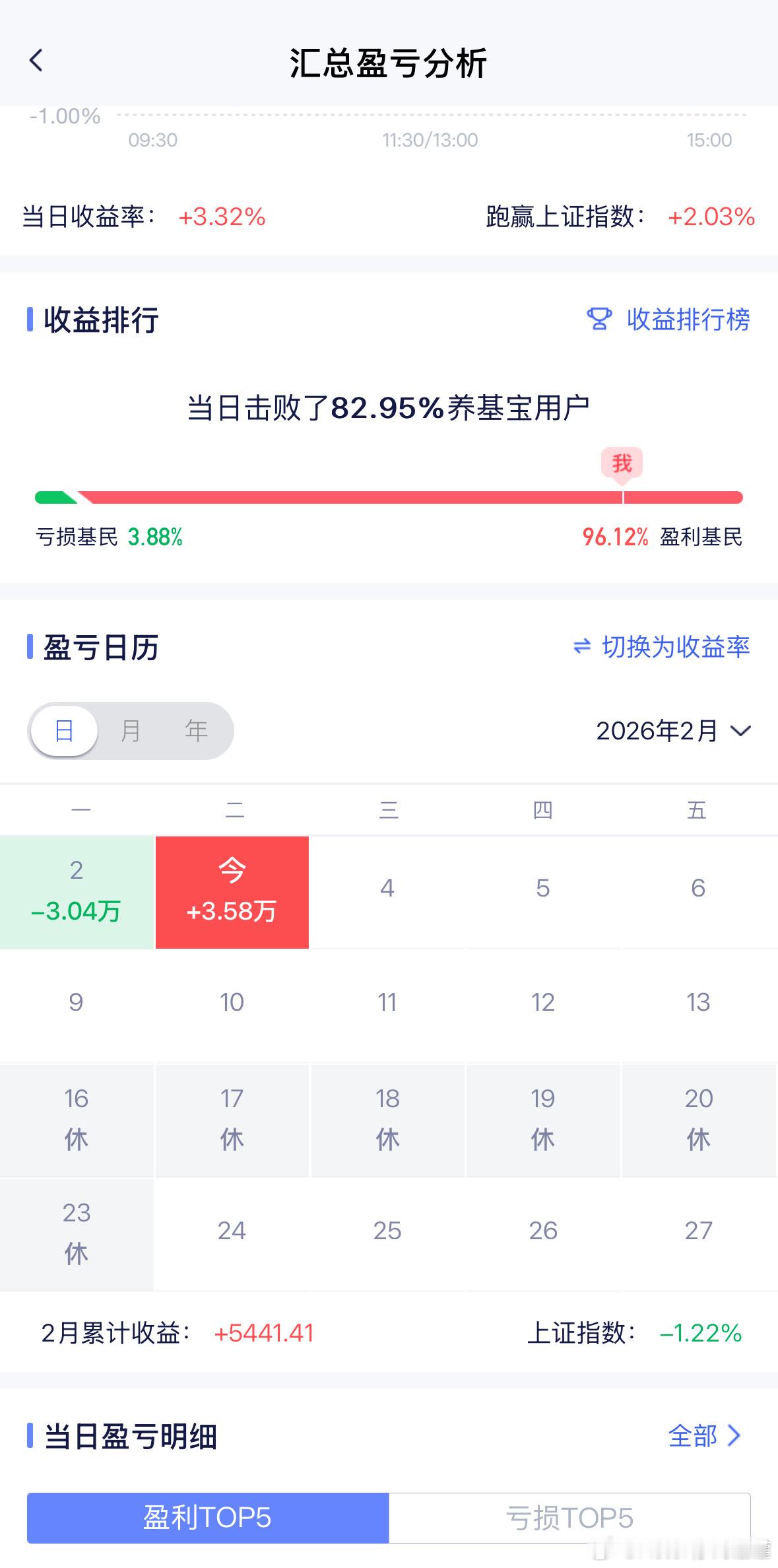Click date 4 in the calendar
Screen dimensions: 778x1568
click(x=387, y=888)
